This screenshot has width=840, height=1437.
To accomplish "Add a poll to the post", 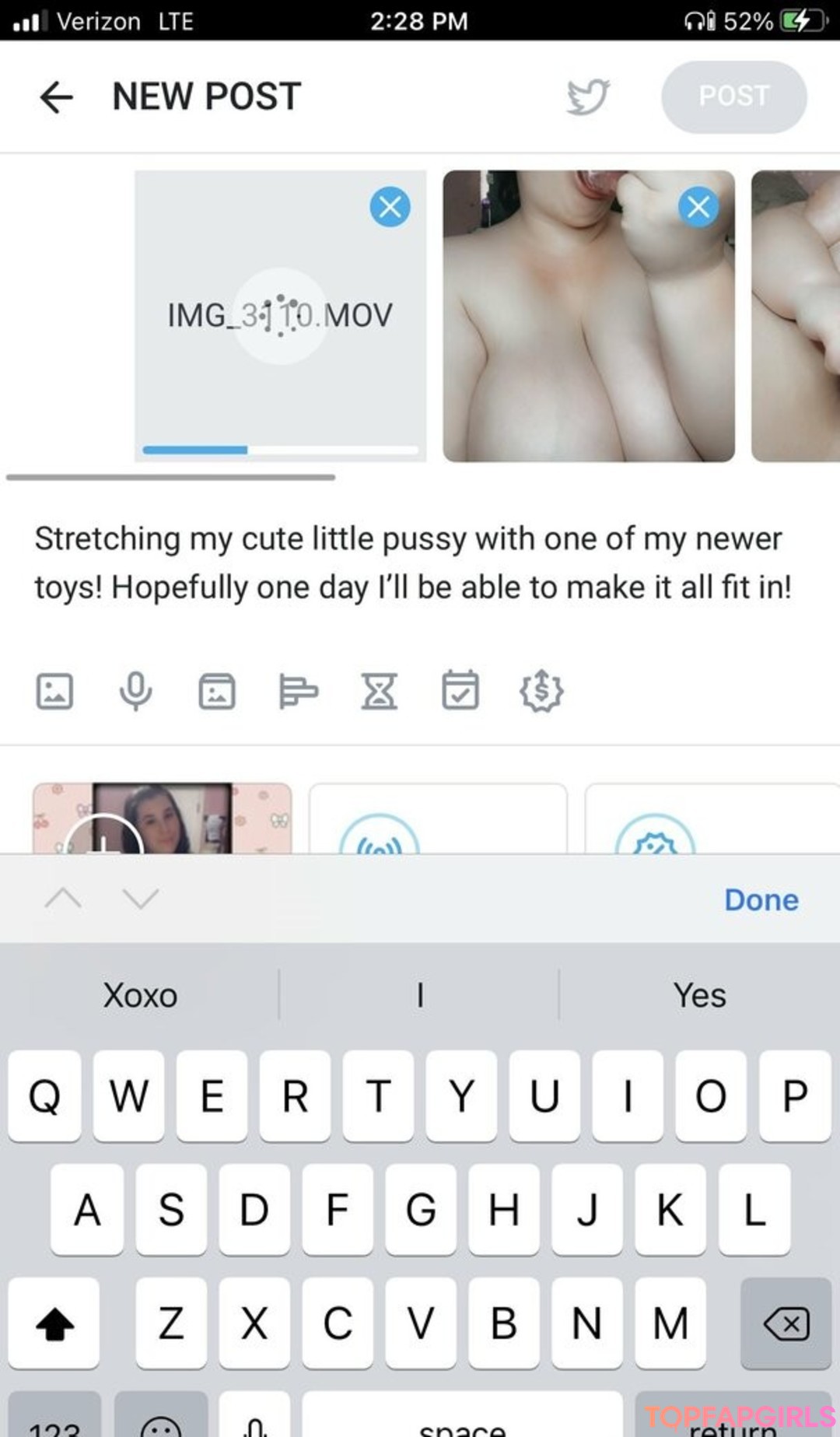I will tap(299, 691).
